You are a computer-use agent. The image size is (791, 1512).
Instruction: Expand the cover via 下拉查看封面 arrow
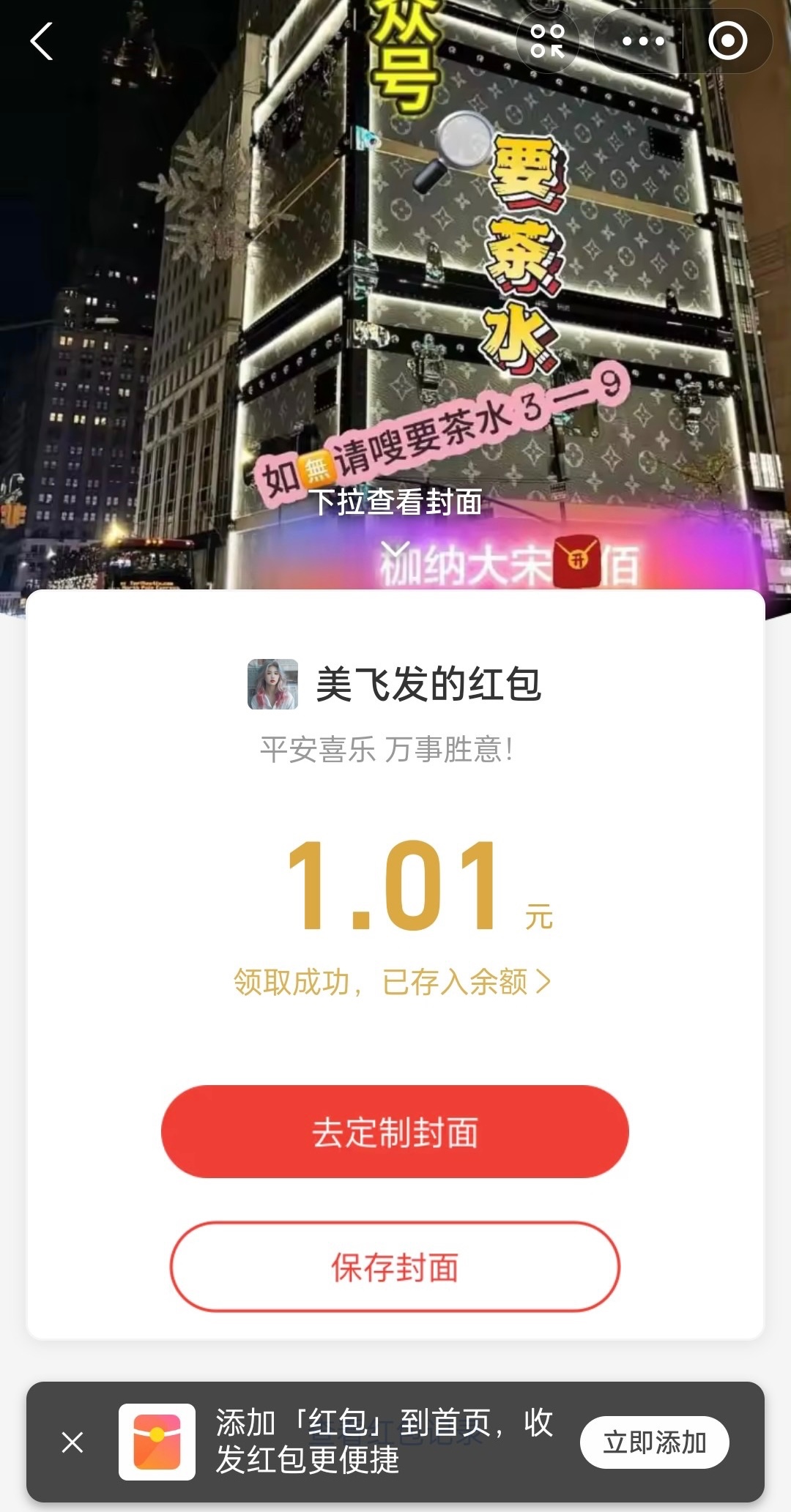click(395, 548)
